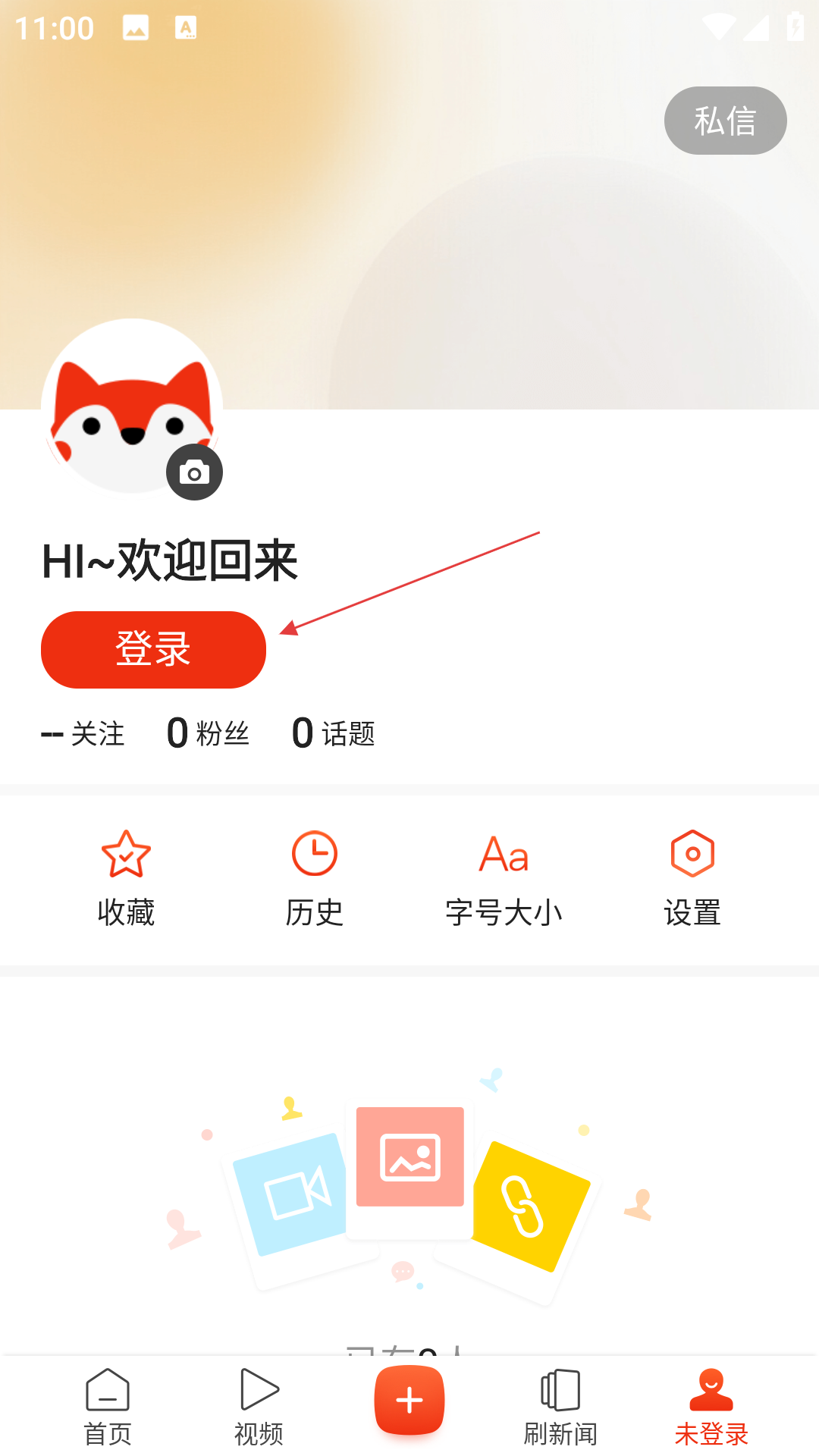Switch to 刷新闻 news tab
819x1456 pixels.
click(x=560, y=1407)
